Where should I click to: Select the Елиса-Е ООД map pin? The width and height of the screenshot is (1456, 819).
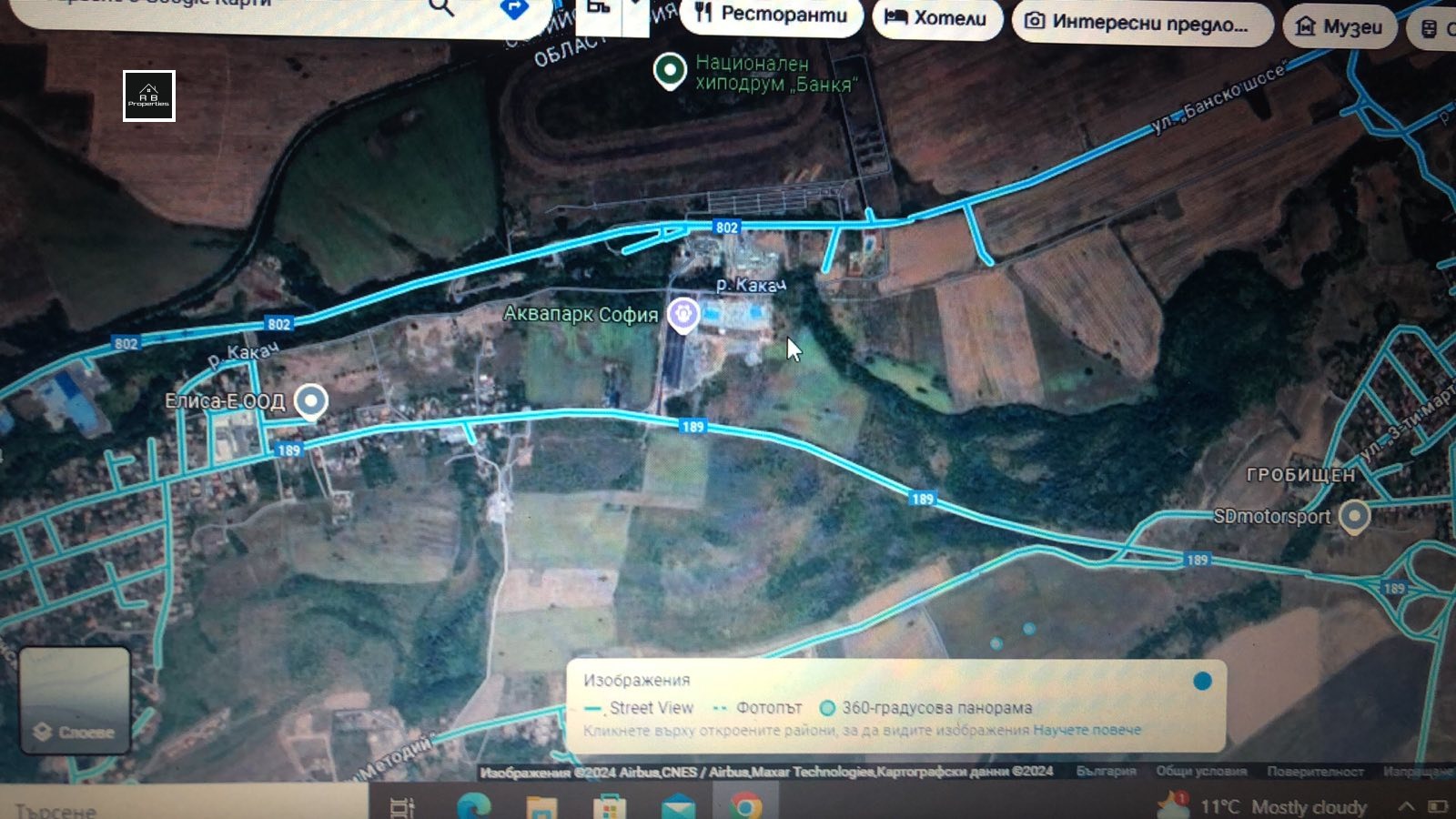311,400
